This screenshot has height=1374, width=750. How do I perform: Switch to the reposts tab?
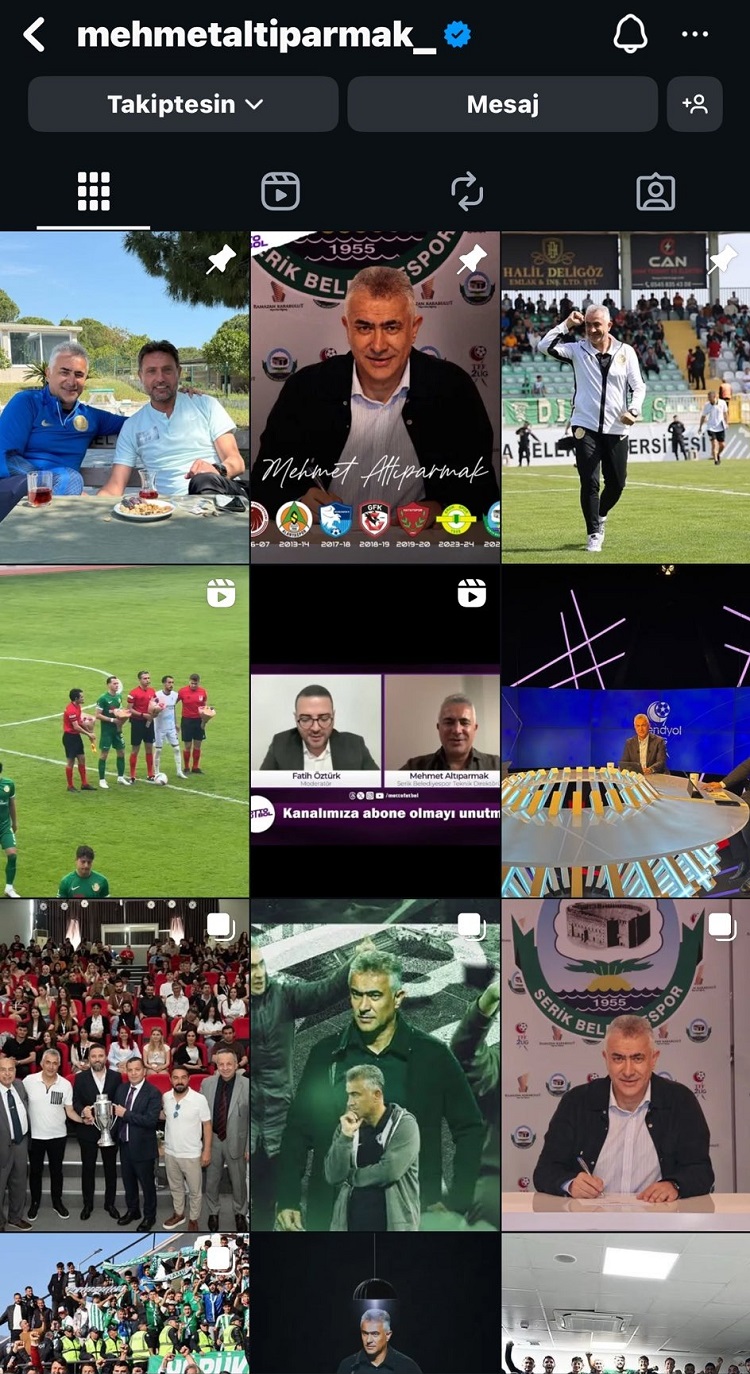(467, 191)
